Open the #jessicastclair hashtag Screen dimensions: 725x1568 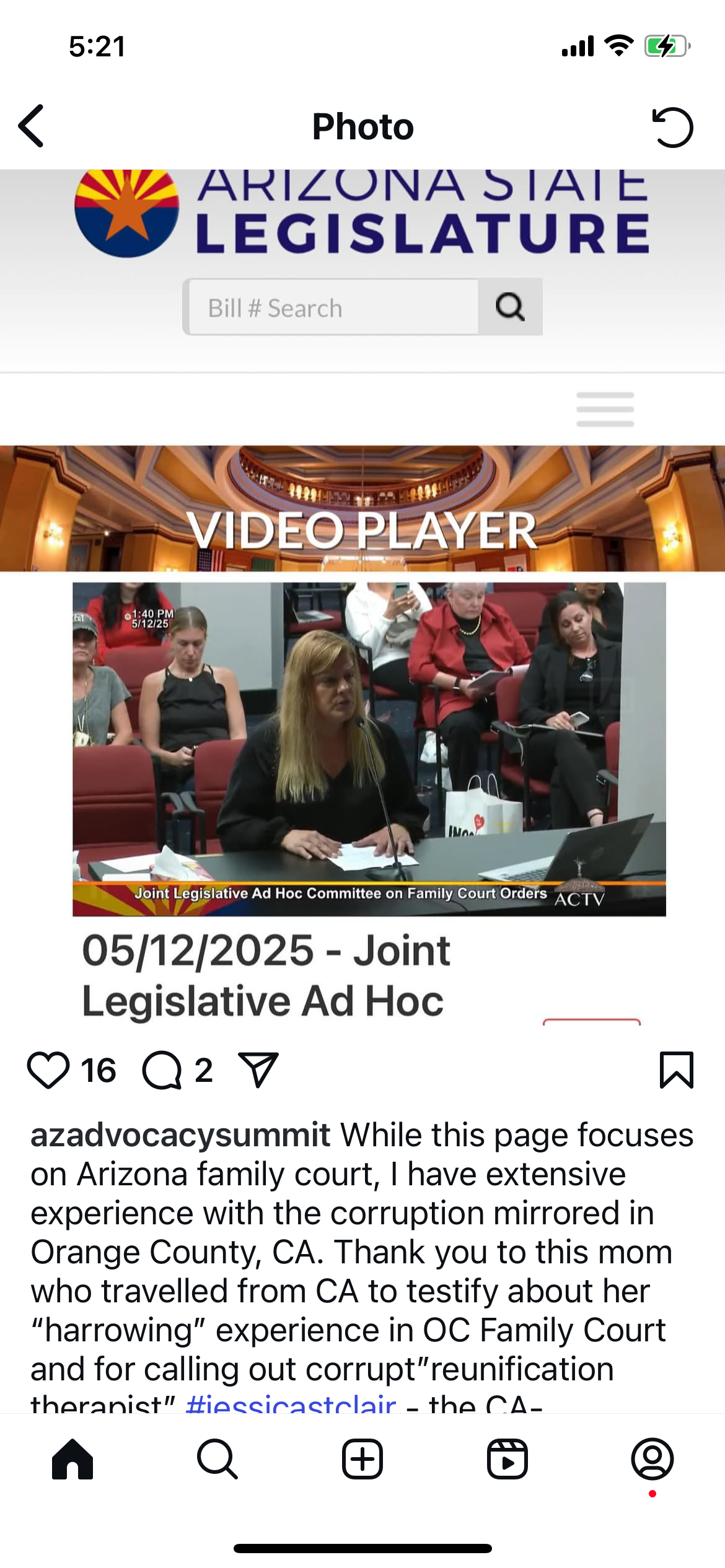coord(290,1403)
